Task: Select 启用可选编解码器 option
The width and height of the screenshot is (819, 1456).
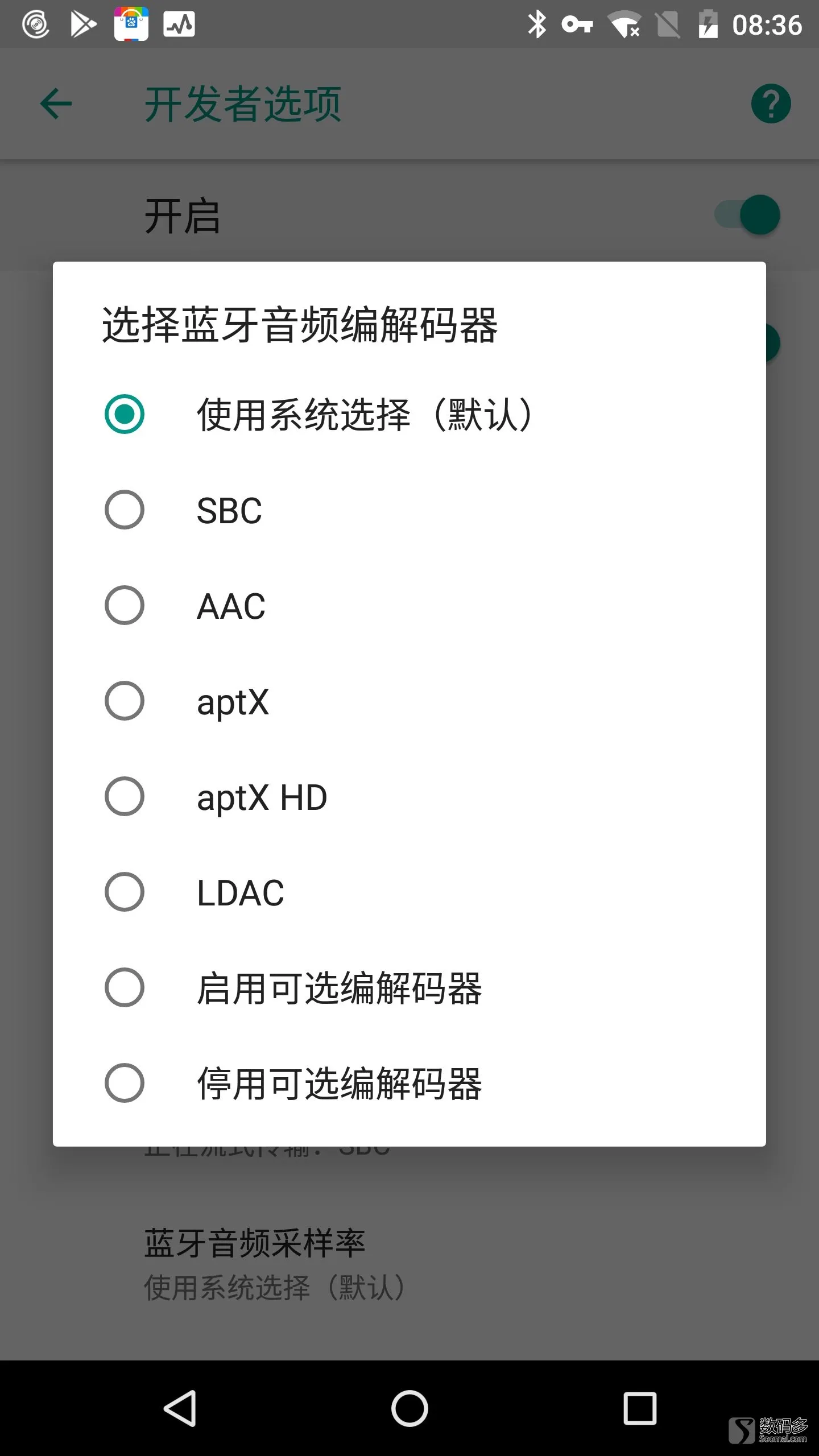Action: tap(409, 987)
